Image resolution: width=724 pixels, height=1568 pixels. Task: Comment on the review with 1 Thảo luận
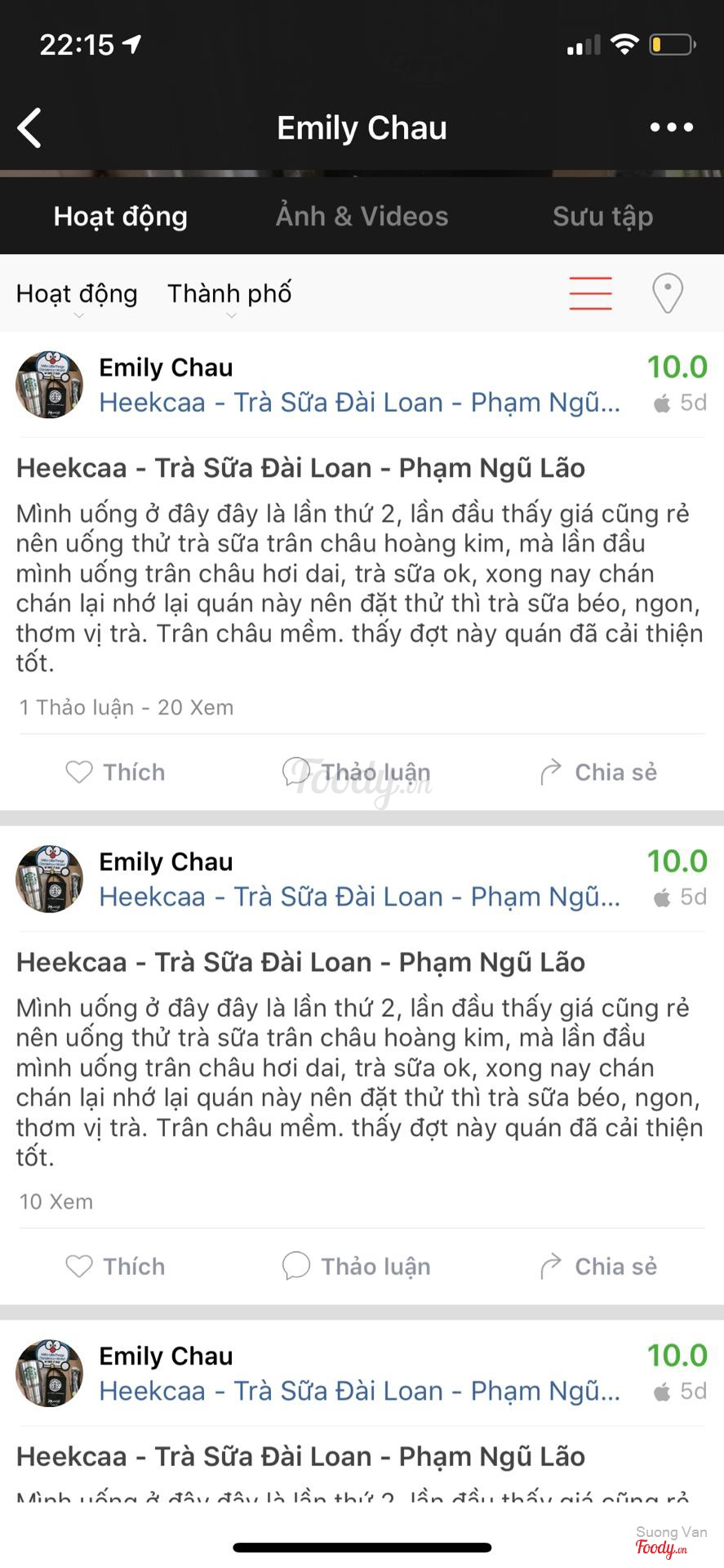coord(357,773)
